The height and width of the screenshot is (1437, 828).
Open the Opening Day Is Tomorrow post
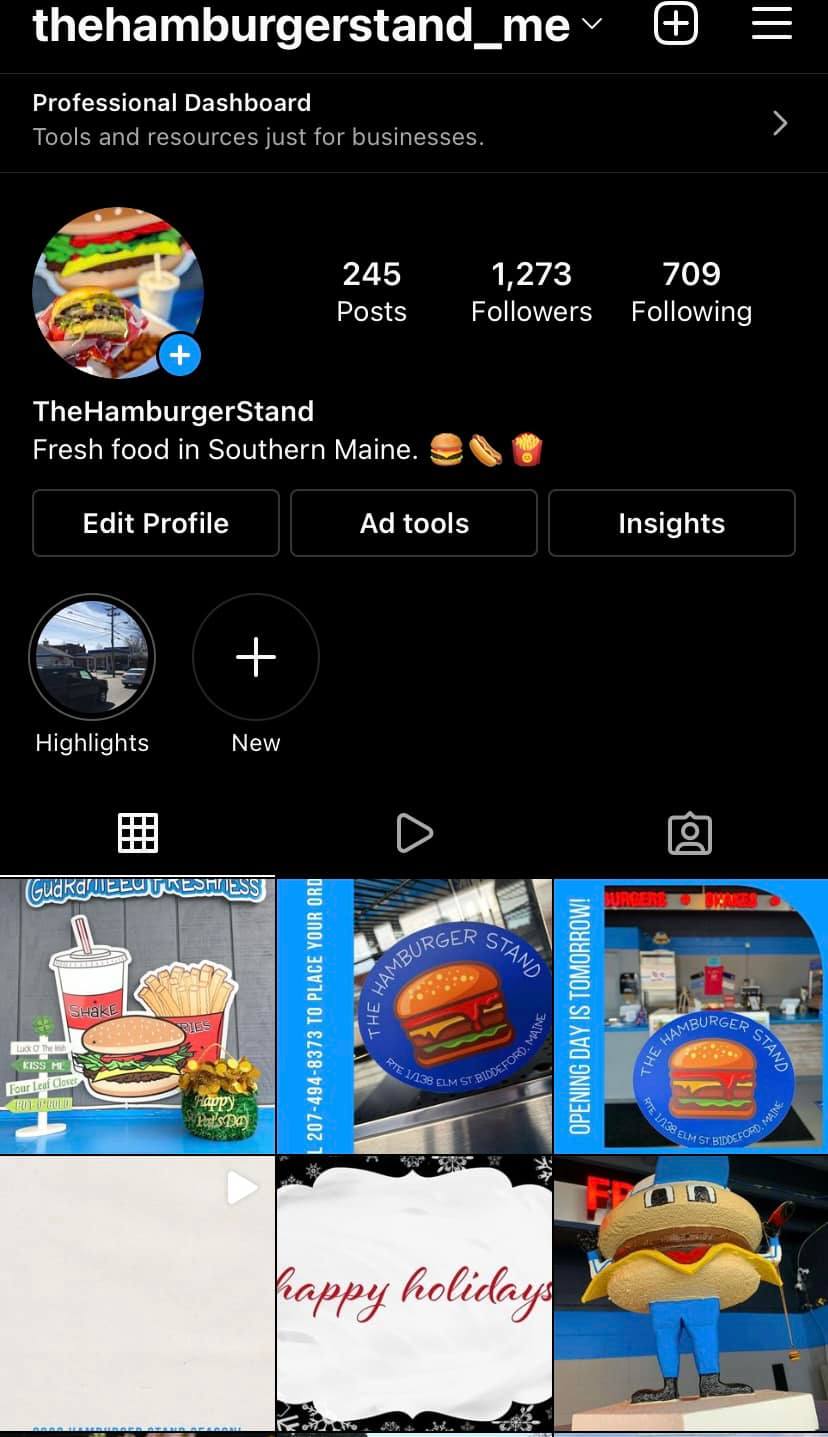[691, 1016]
